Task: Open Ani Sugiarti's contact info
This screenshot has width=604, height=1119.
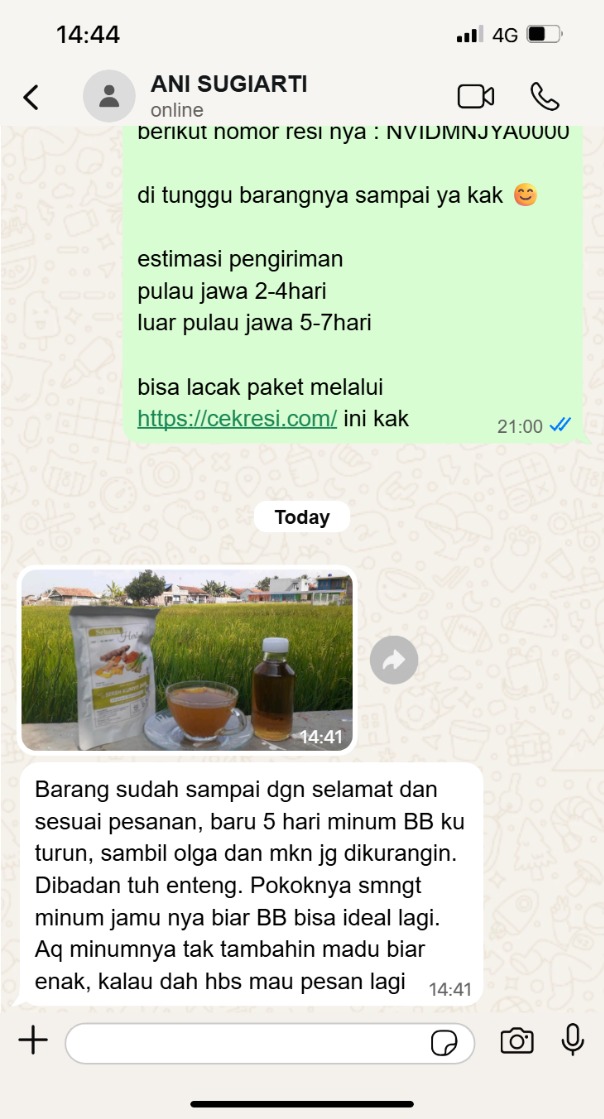Action: [x=228, y=96]
